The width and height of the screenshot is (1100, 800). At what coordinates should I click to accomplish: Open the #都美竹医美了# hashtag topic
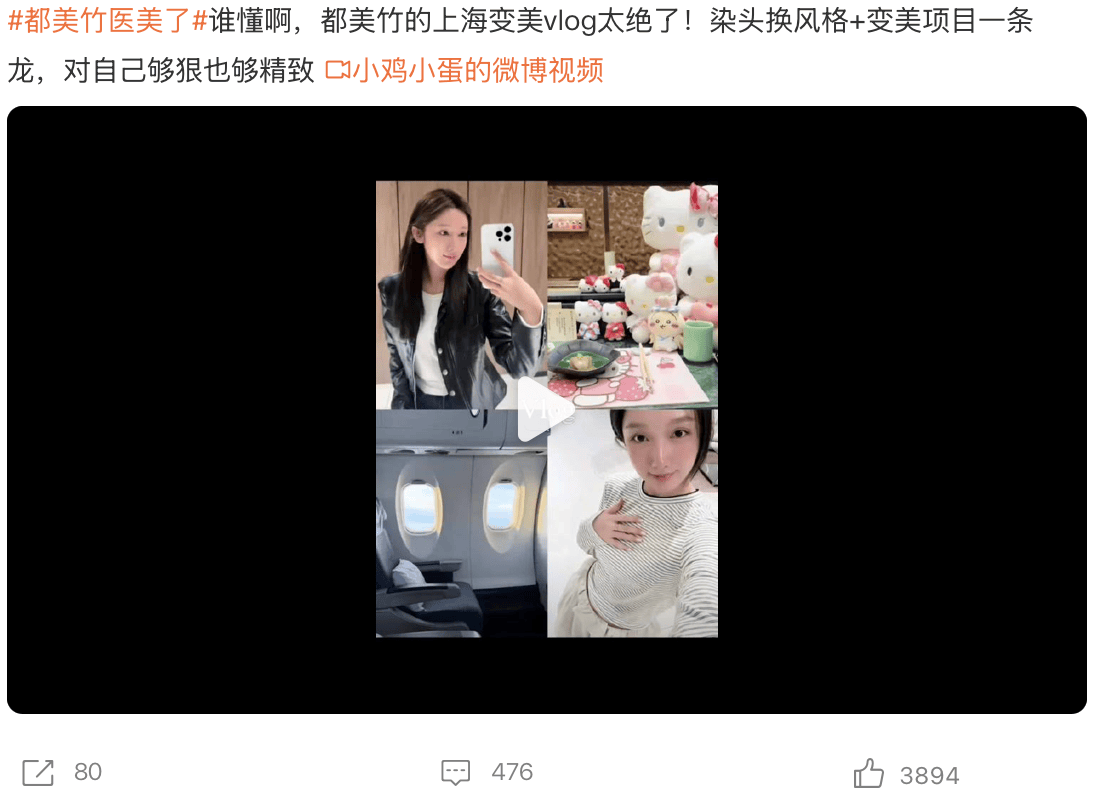click(107, 22)
